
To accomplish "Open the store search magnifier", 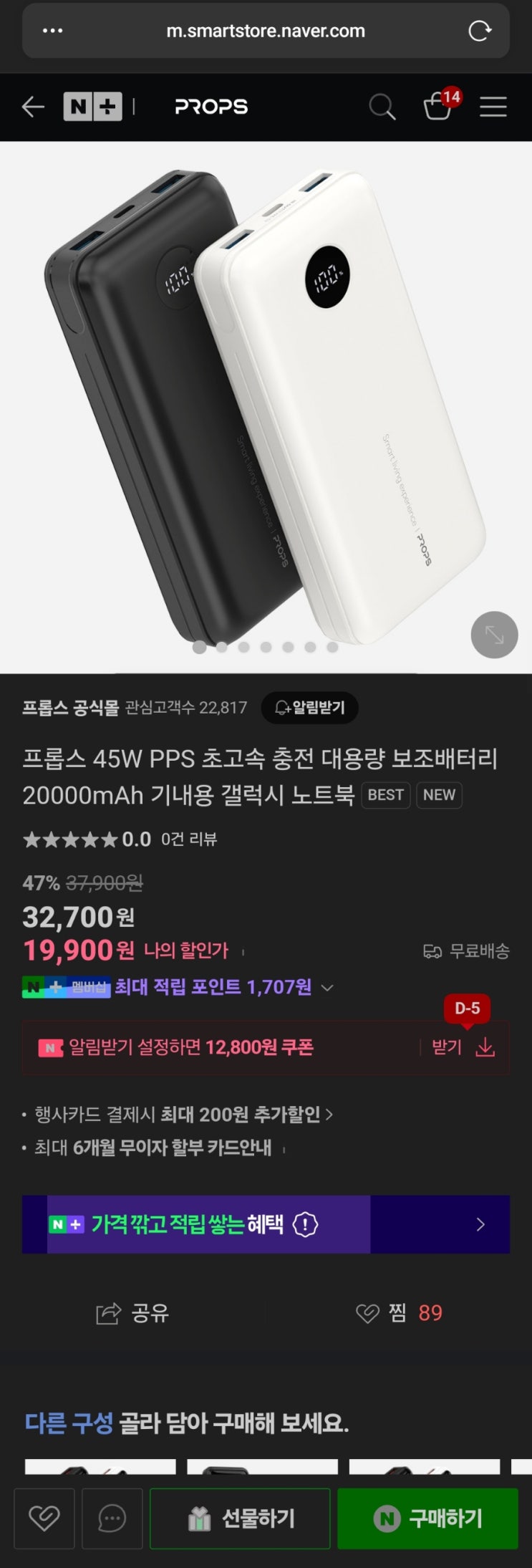I will click(382, 107).
